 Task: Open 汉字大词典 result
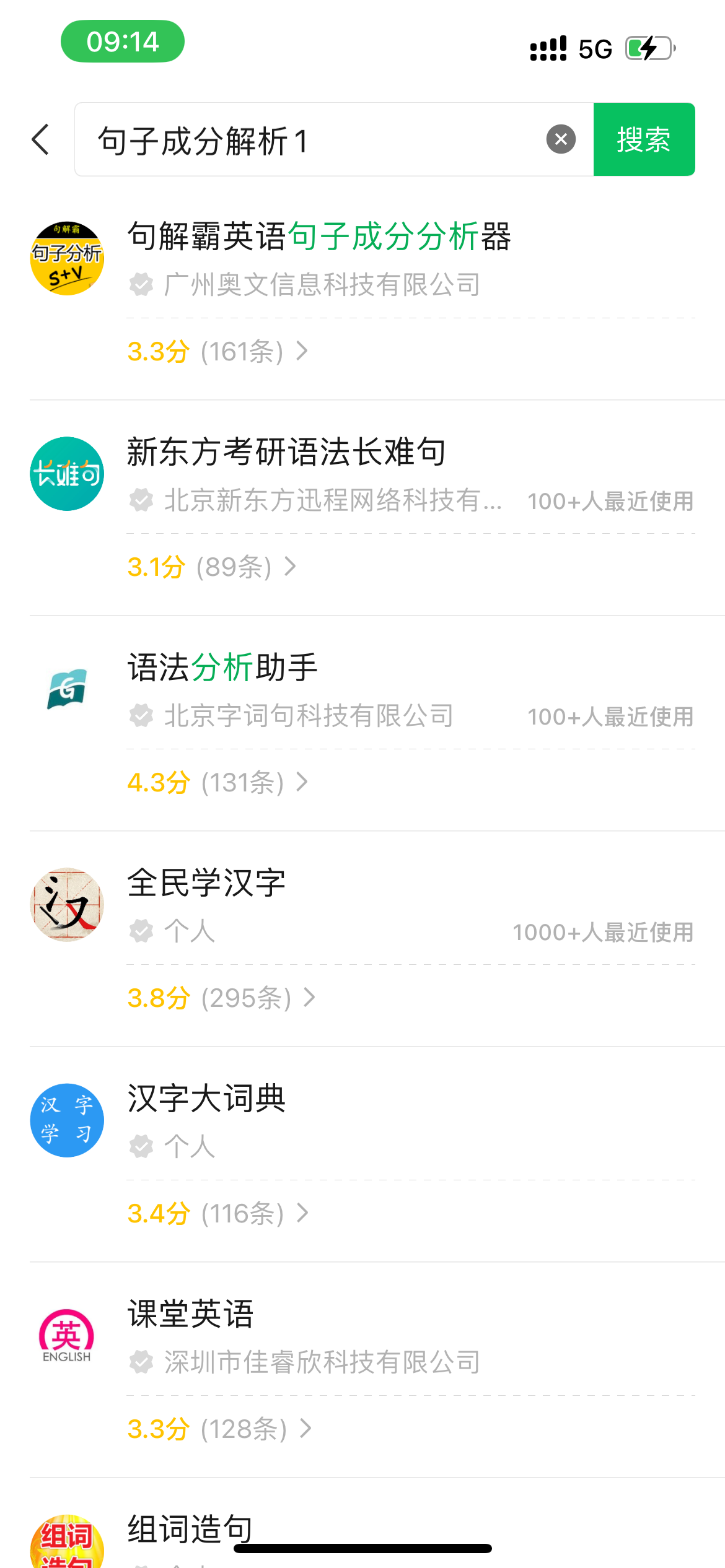(x=207, y=1099)
